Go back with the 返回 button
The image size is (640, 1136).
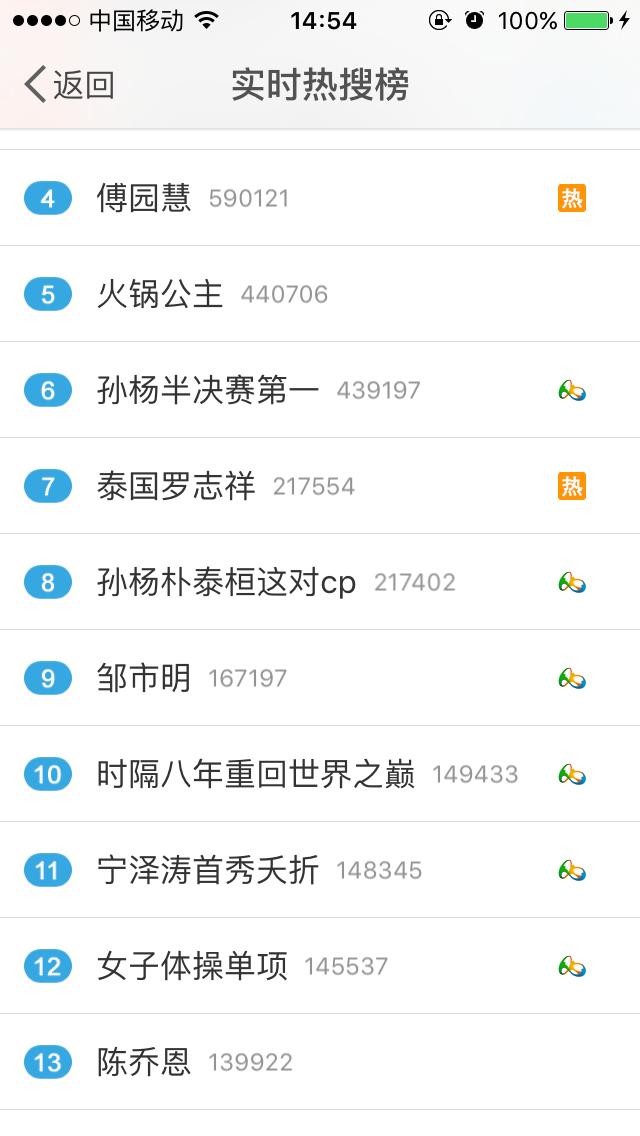point(70,85)
